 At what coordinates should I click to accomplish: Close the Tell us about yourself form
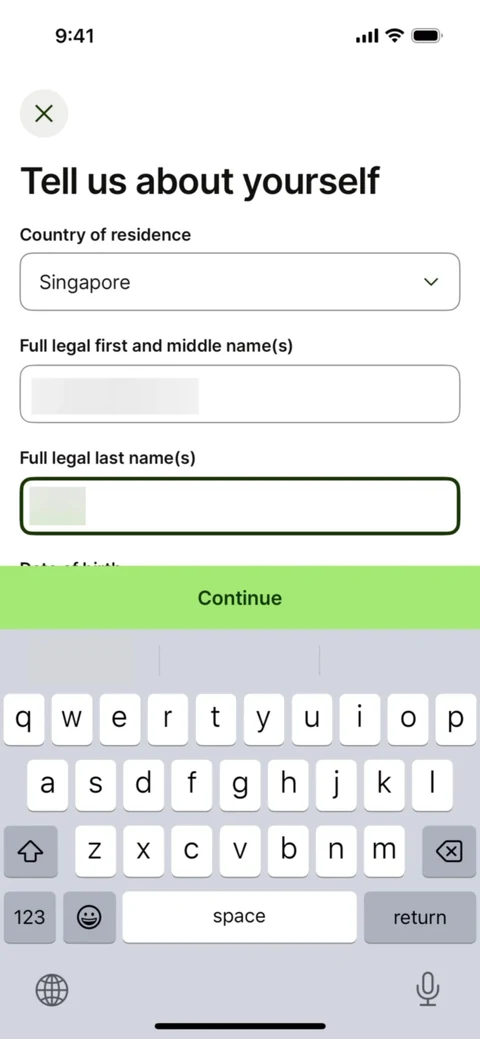(x=44, y=113)
